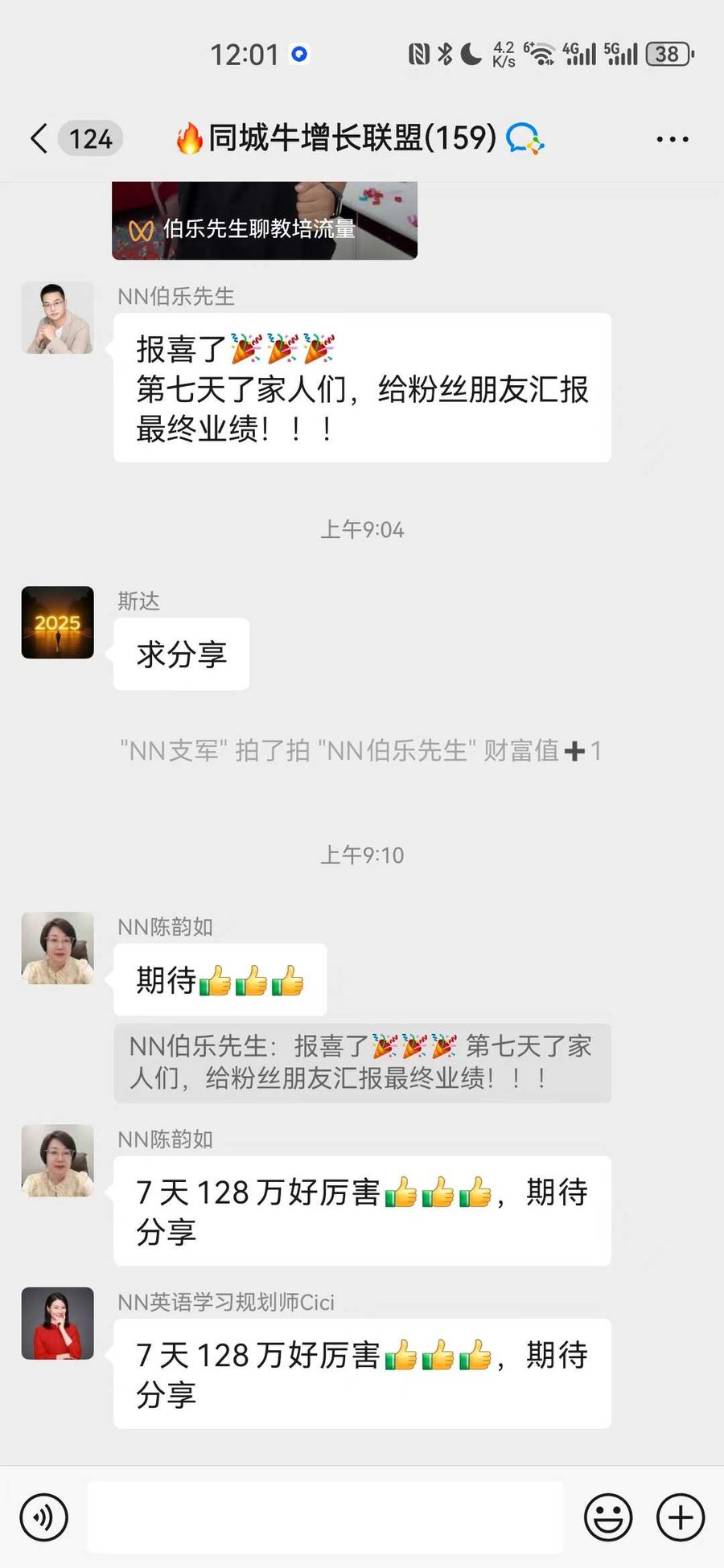Open the plus attachment menu

pyautogui.click(x=681, y=1517)
